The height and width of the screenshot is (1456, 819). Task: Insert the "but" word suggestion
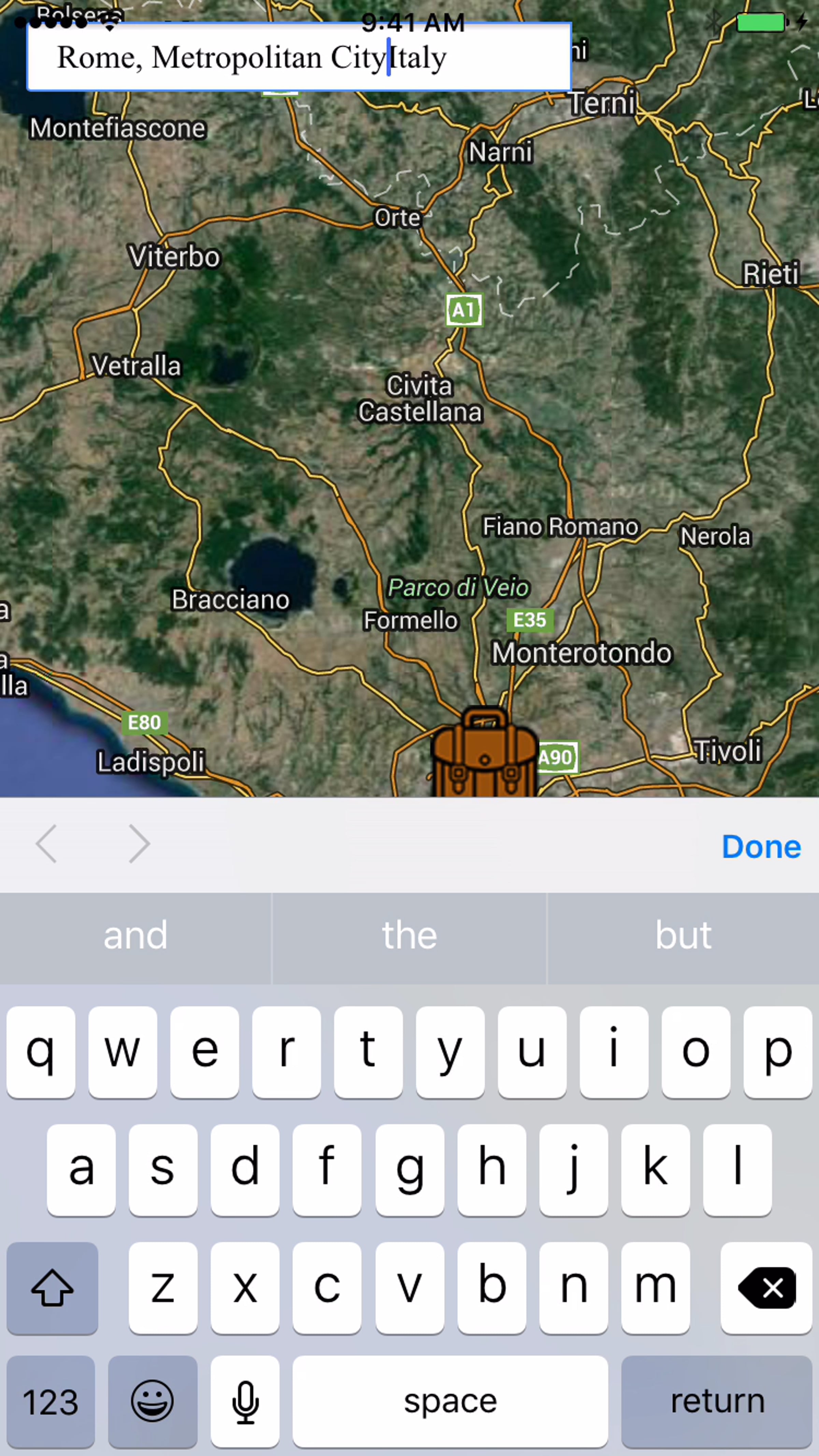point(683,936)
